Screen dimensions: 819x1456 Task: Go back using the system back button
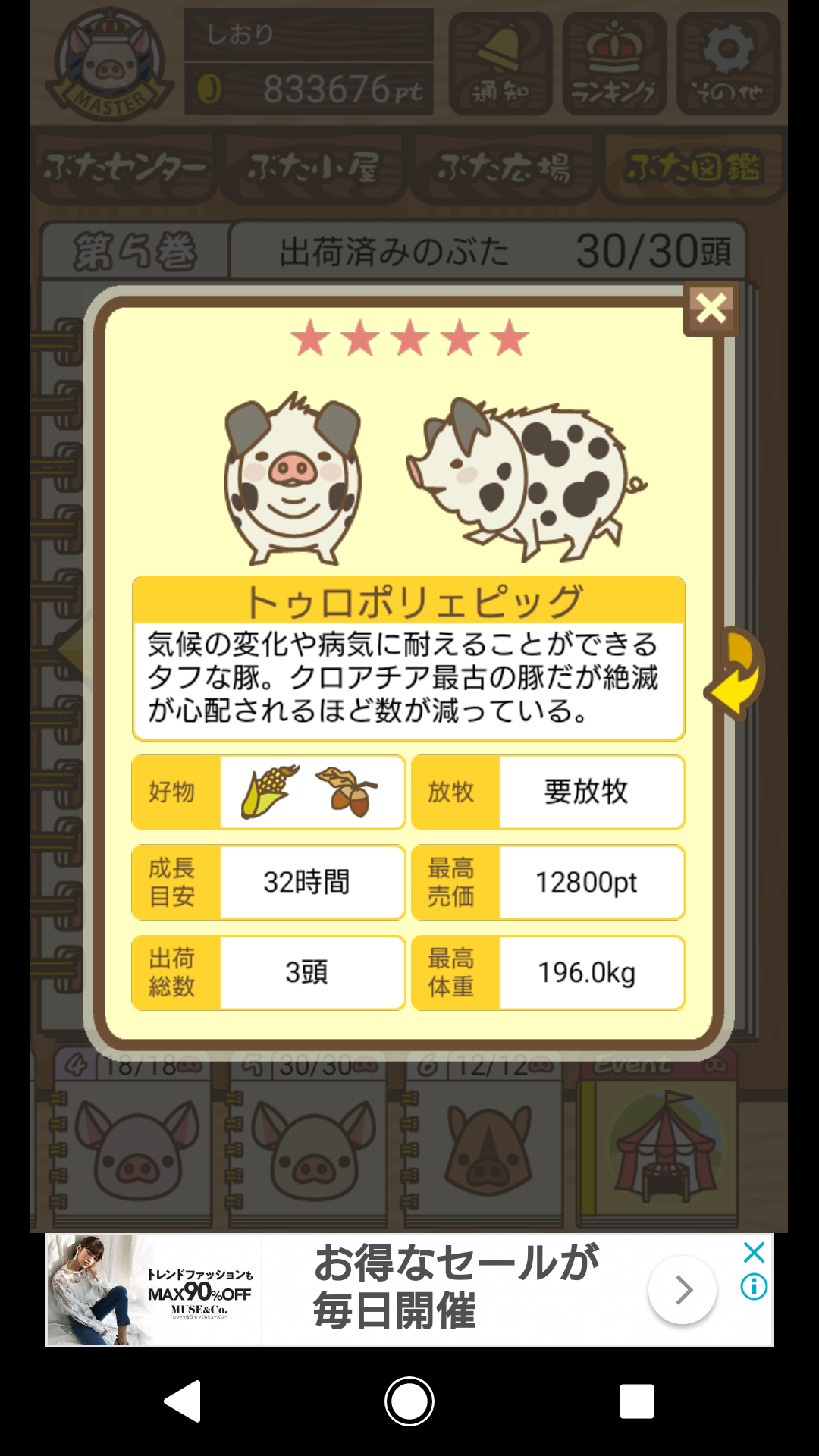(183, 1401)
